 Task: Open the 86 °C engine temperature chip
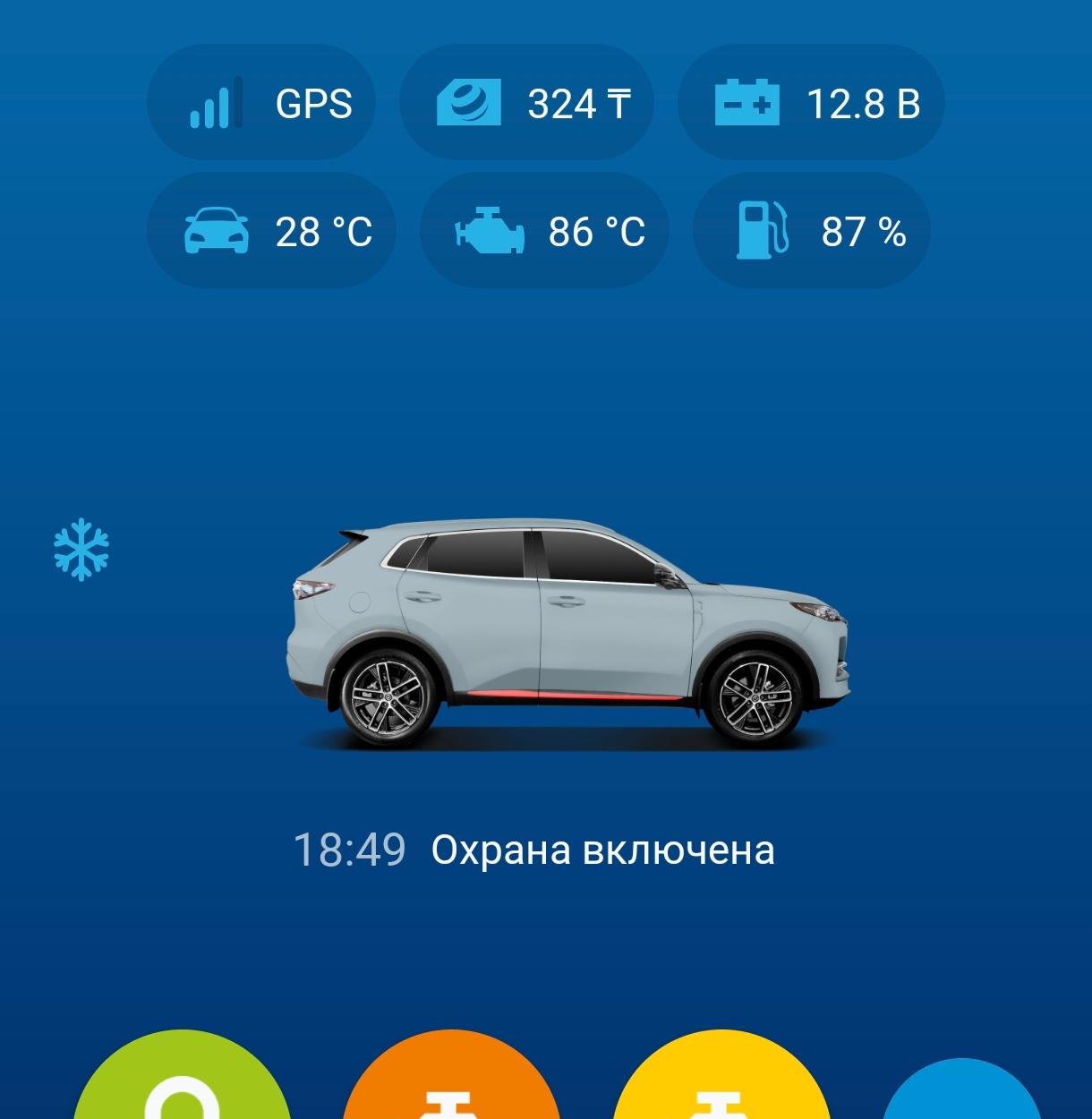(x=544, y=232)
